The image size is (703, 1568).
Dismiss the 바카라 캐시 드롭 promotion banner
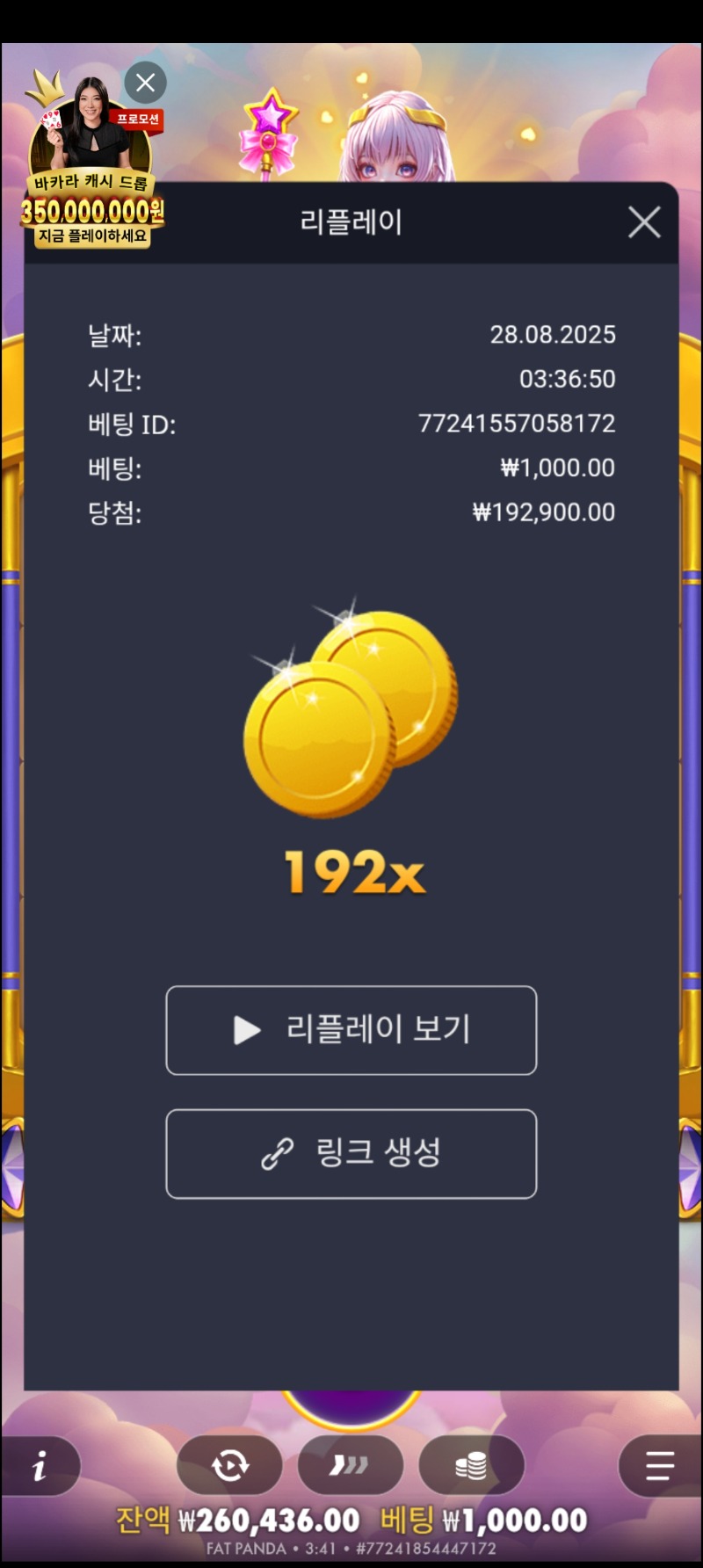(145, 83)
